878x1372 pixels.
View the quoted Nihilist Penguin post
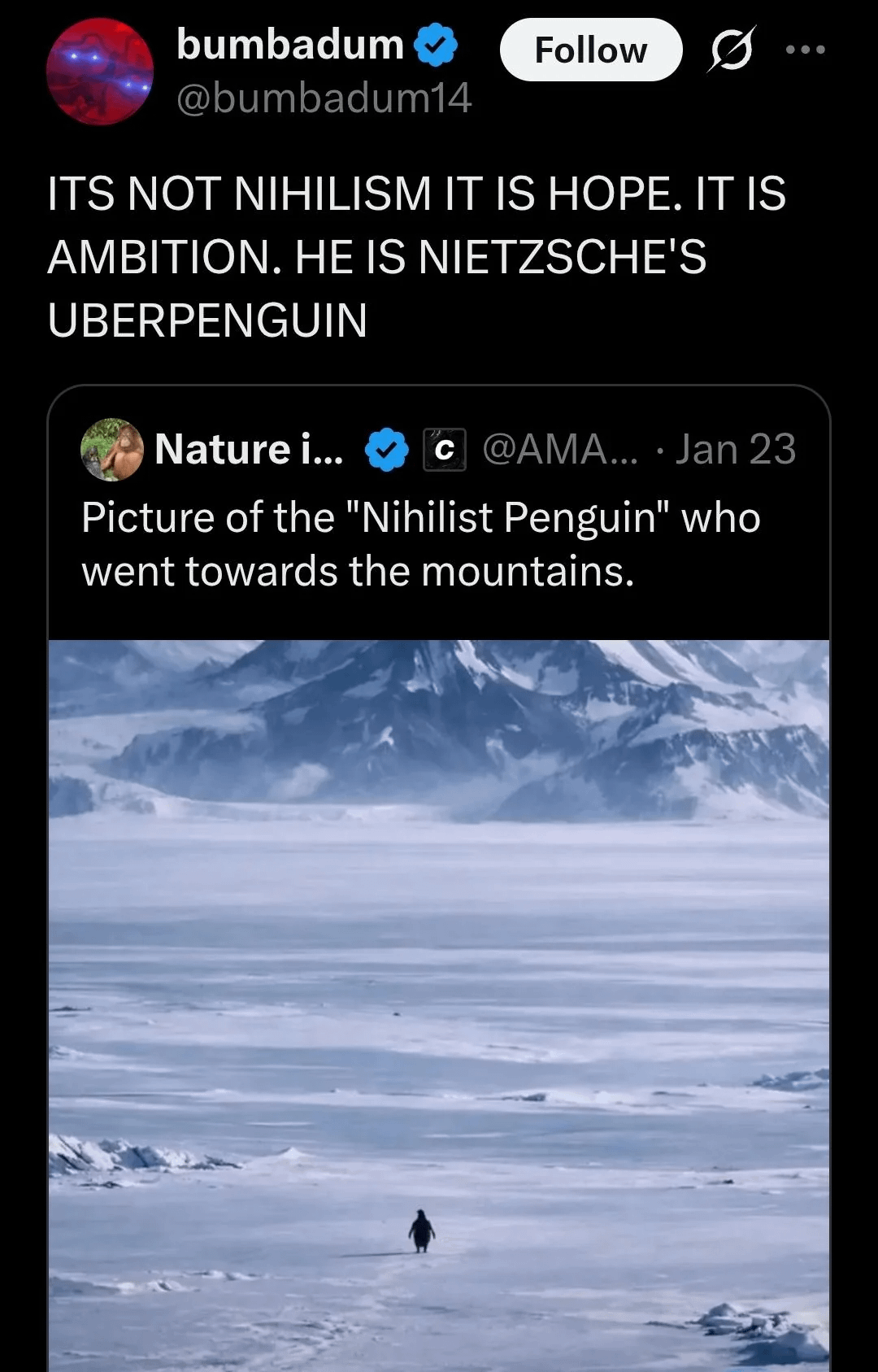pos(421,544)
